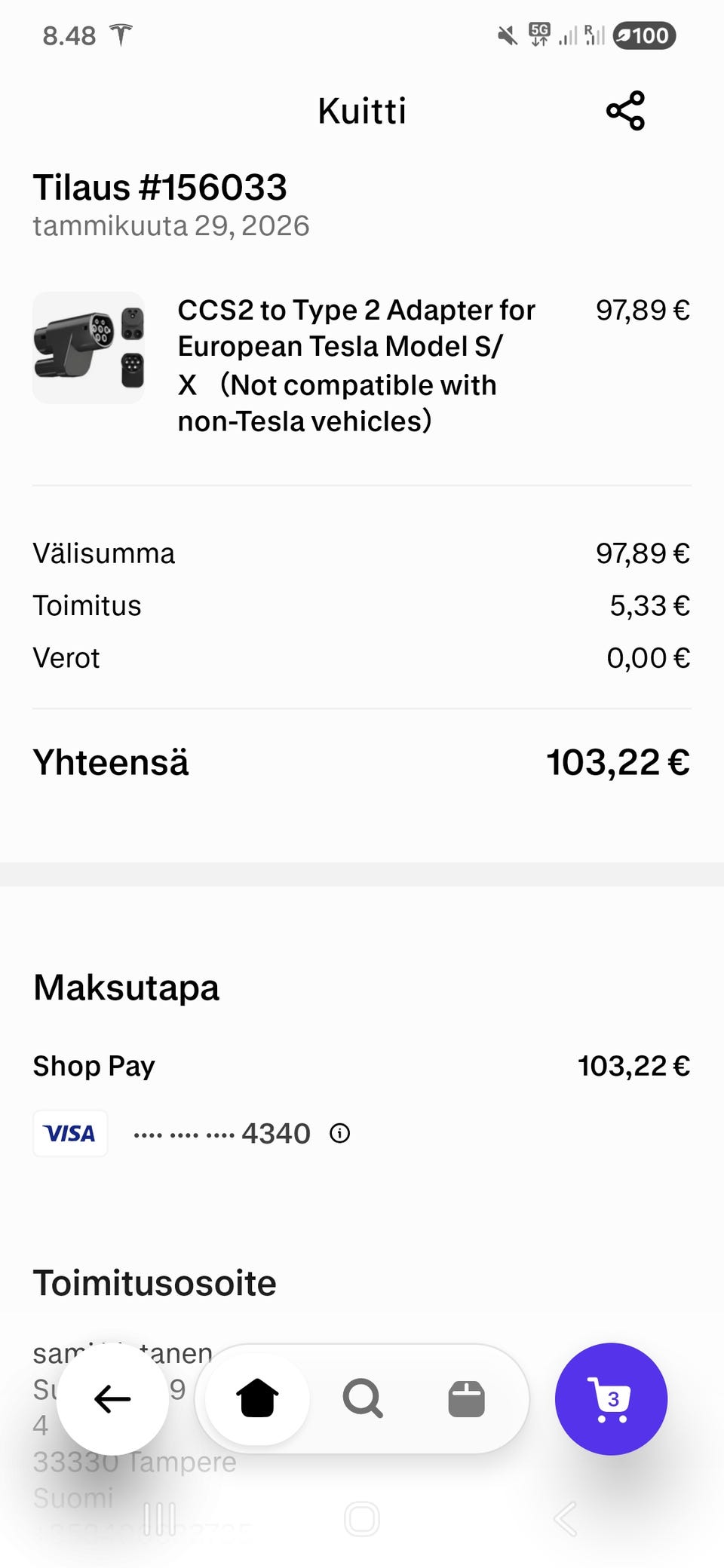Open the Home tab in bottom bar
The width and height of the screenshot is (724, 1568).
point(257,1399)
